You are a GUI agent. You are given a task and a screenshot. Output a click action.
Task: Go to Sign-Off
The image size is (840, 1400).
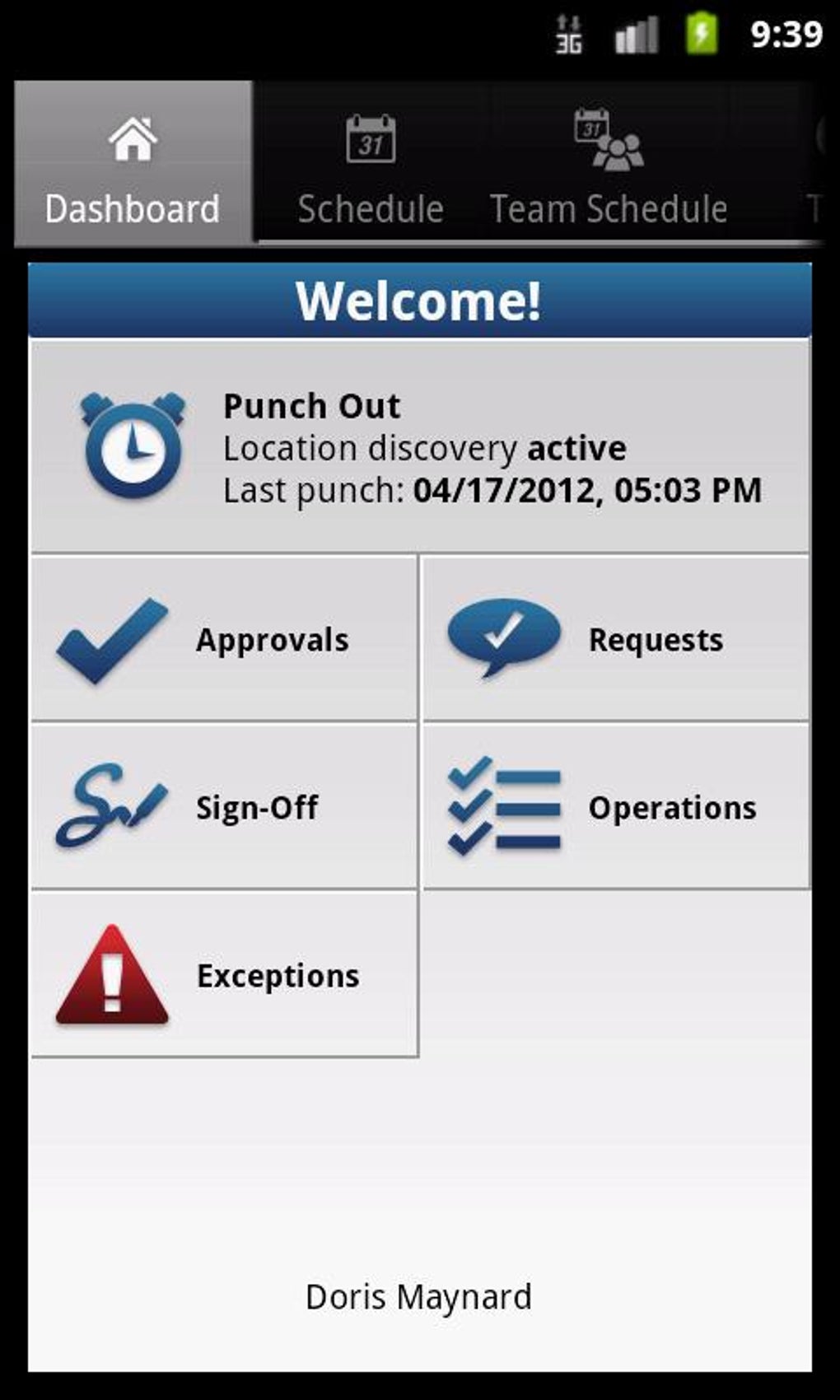click(224, 807)
